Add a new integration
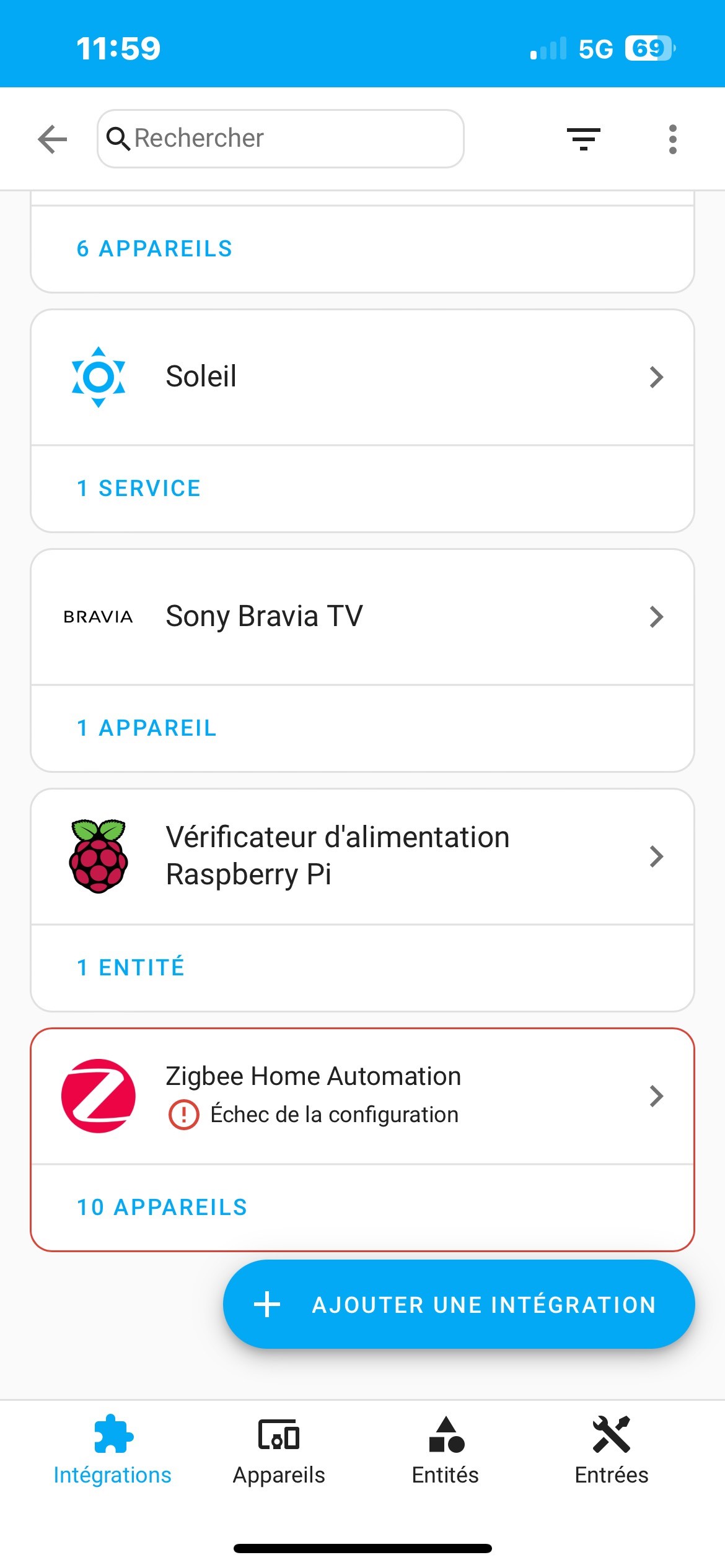725x1568 pixels. click(459, 1304)
